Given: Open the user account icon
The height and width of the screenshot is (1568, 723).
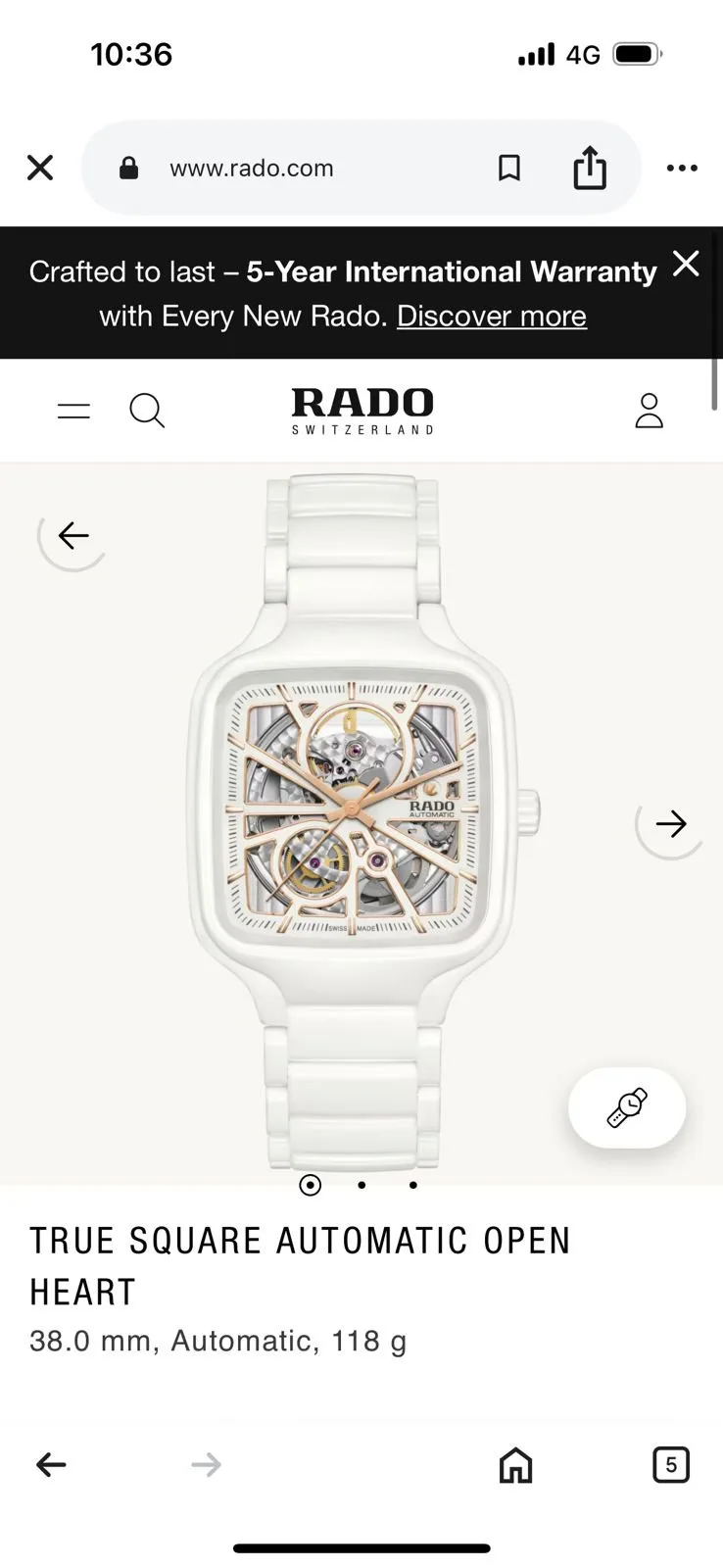Looking at the screenshot, I should [649, 411].
